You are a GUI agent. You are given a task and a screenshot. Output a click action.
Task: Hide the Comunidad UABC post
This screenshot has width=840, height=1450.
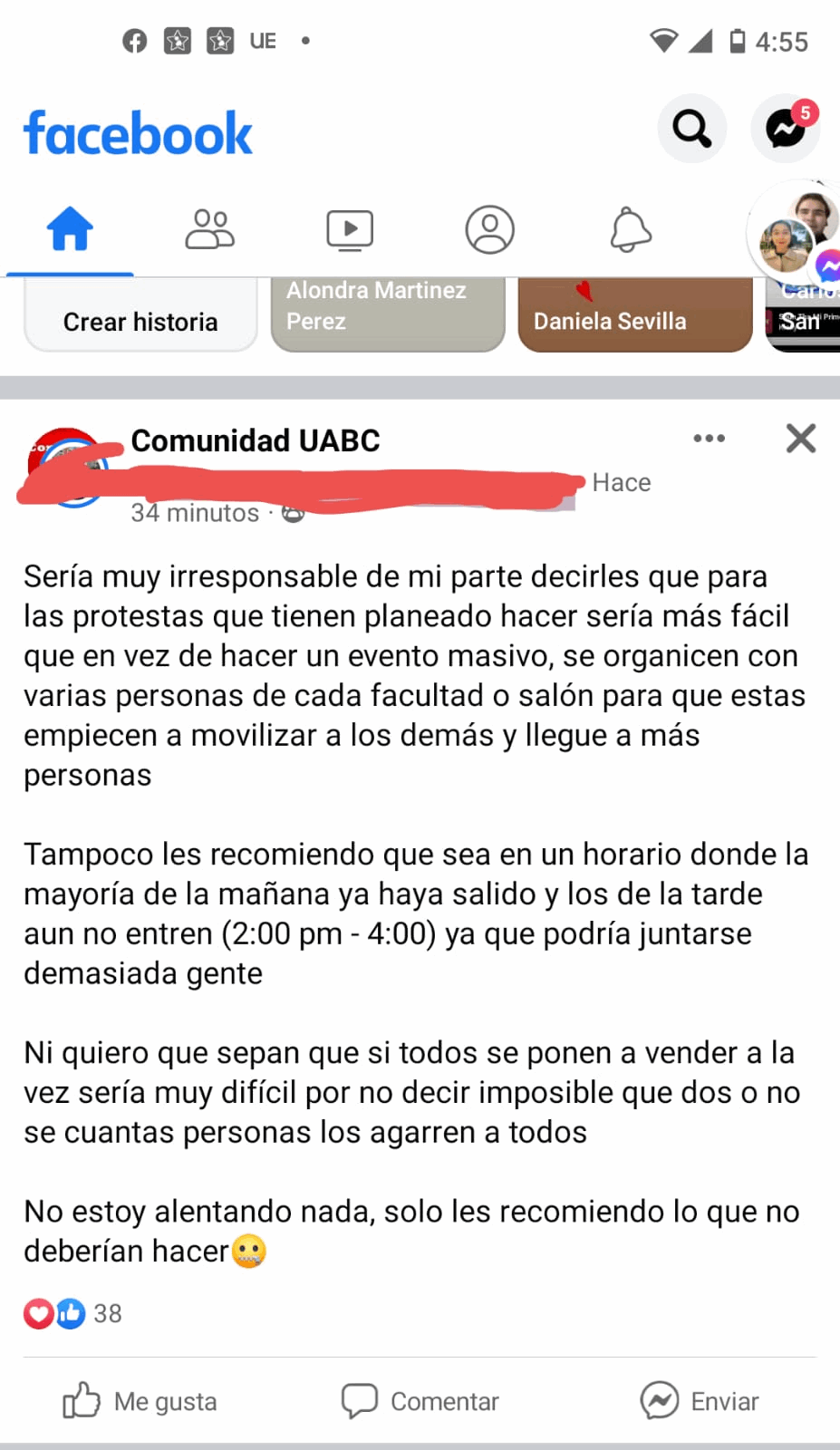click(800, 439)
